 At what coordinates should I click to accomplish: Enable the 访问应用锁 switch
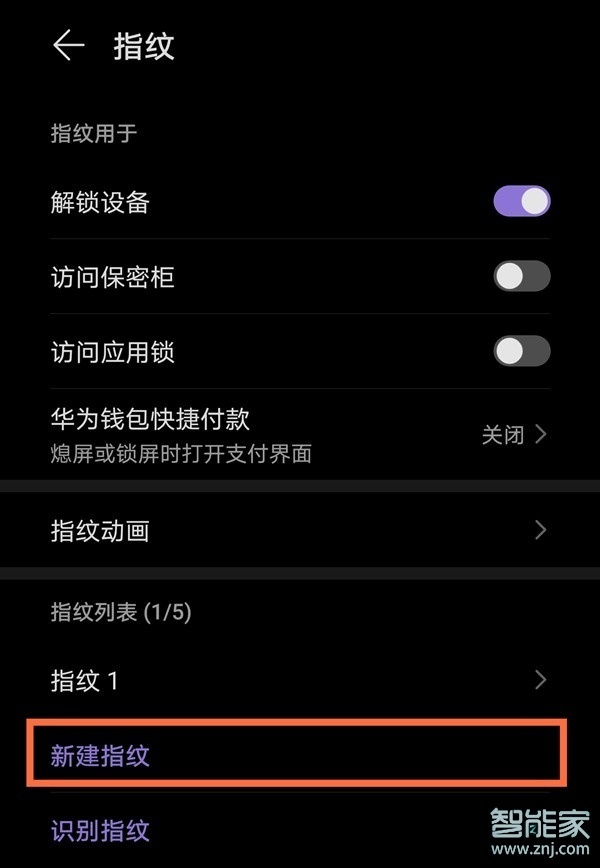[x=521, y=351]
